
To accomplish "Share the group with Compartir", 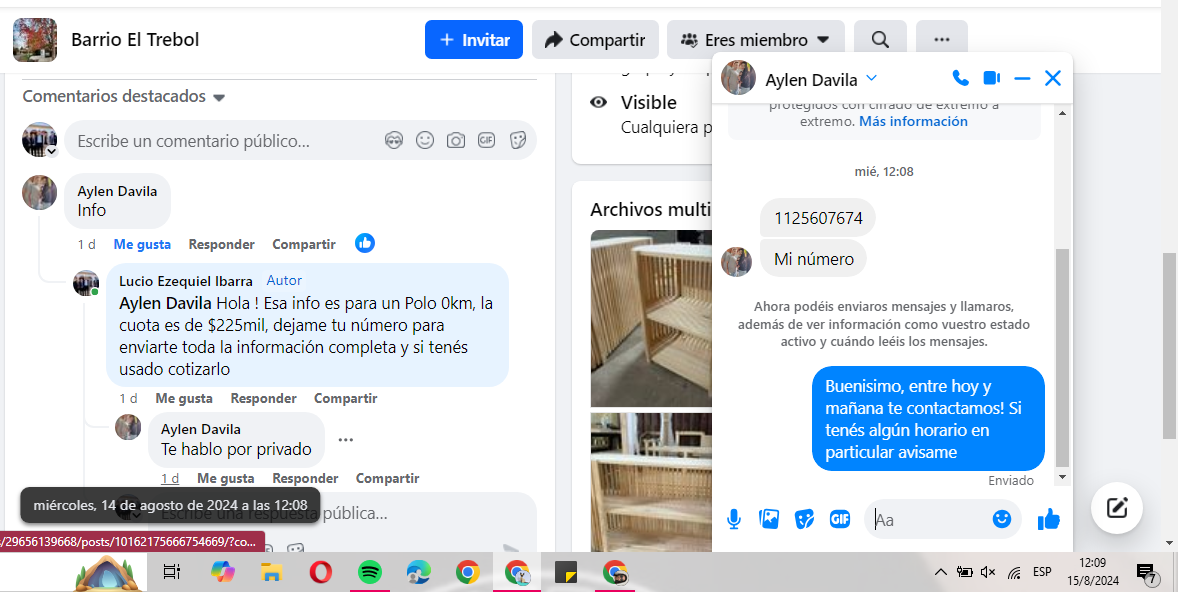I will coord(595,40).
